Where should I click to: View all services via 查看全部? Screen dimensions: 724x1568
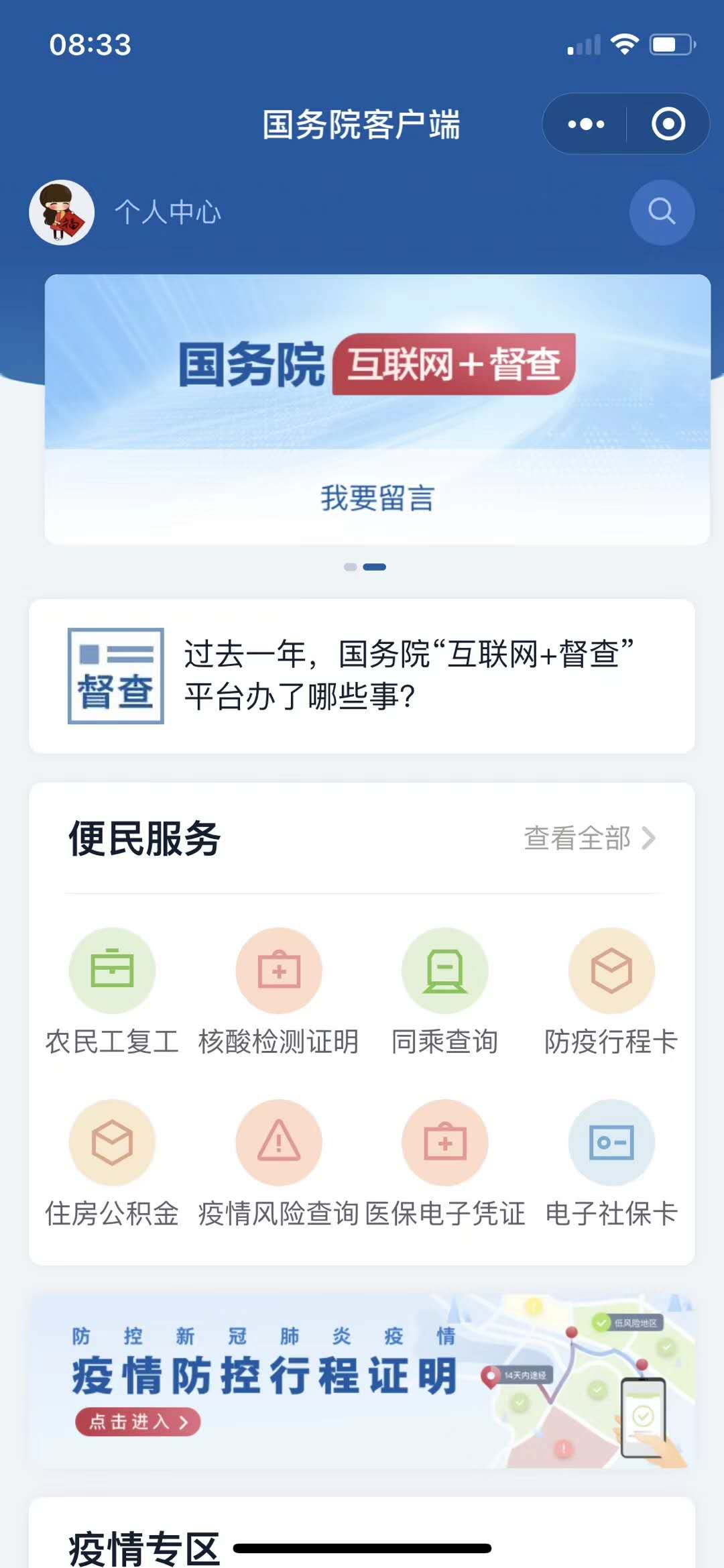(589, 838)
